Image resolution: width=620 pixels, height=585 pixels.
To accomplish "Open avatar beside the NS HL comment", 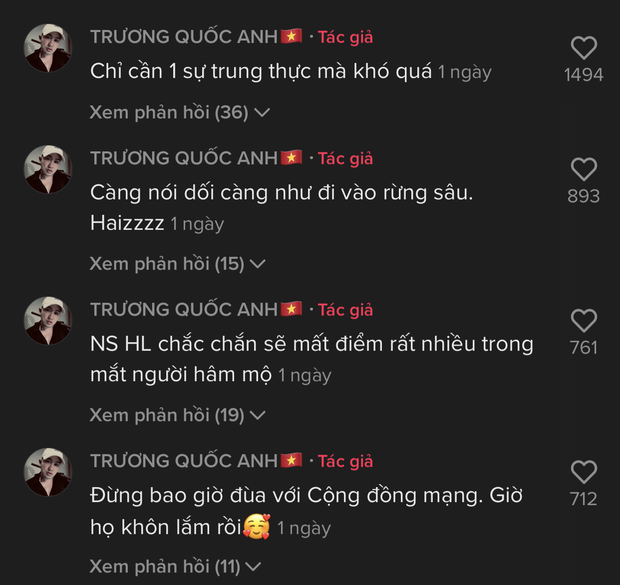I will click(x=47, y=321).
